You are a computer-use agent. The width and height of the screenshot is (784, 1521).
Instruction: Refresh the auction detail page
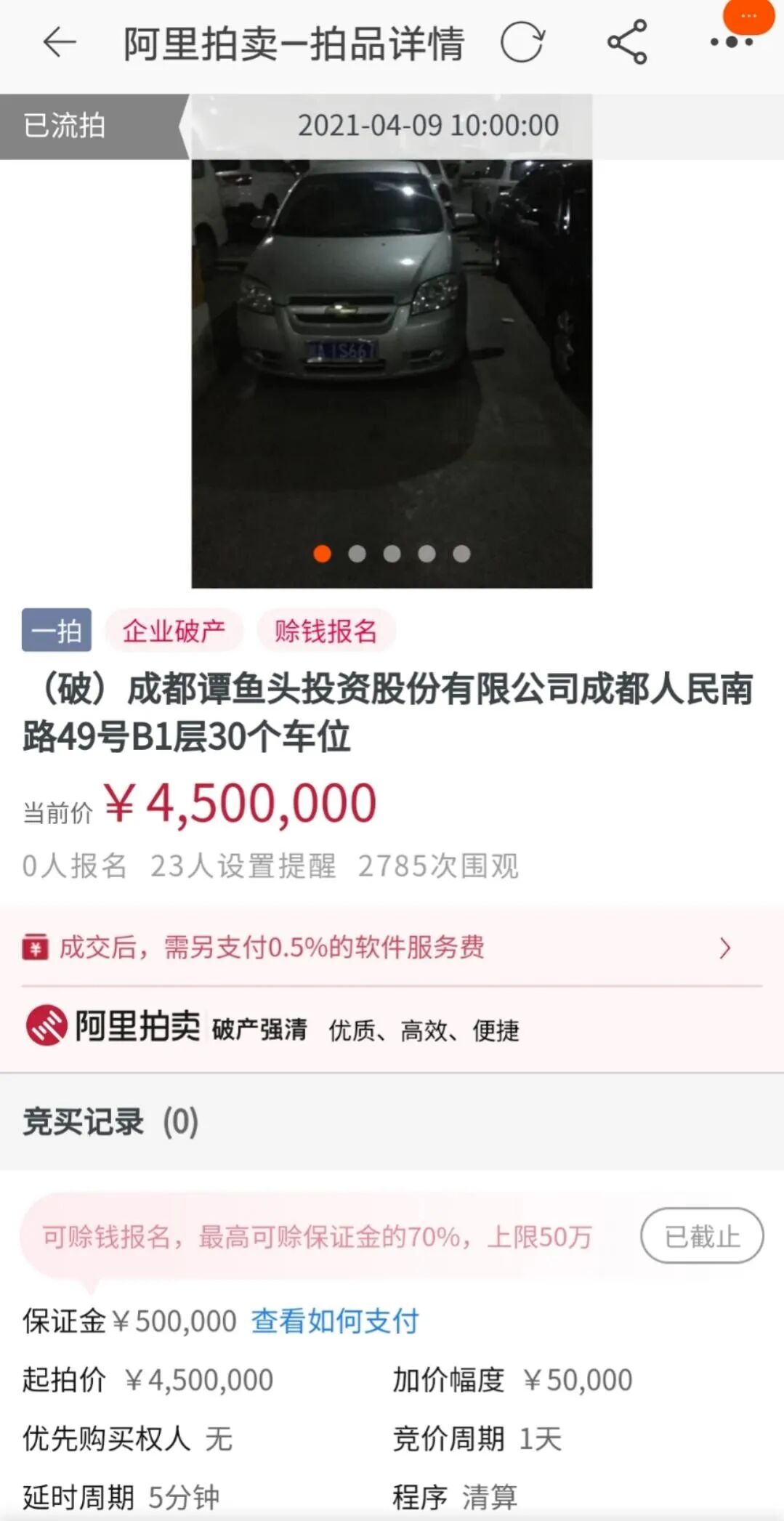(x=522, y=41)
